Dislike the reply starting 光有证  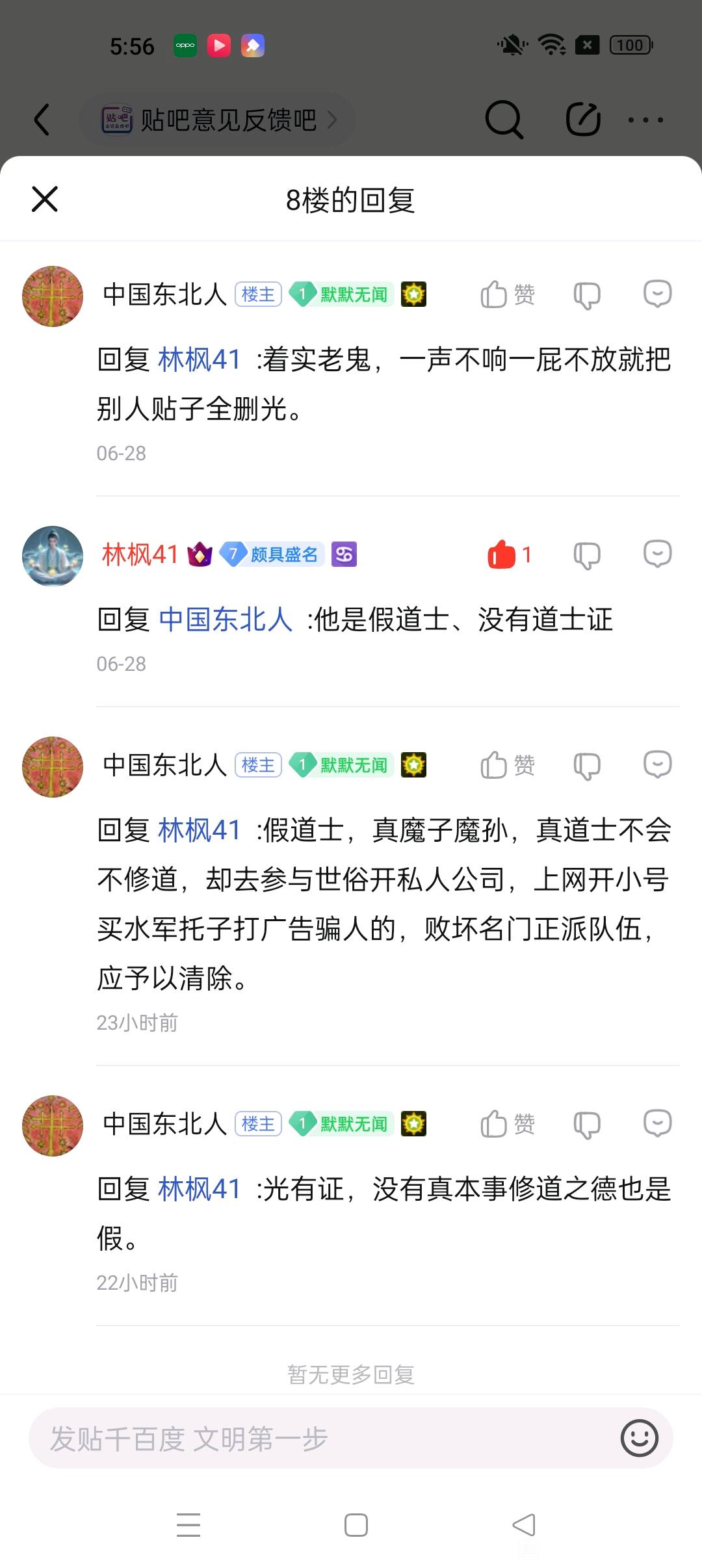pyautogui.click(x=586, y=1125)
